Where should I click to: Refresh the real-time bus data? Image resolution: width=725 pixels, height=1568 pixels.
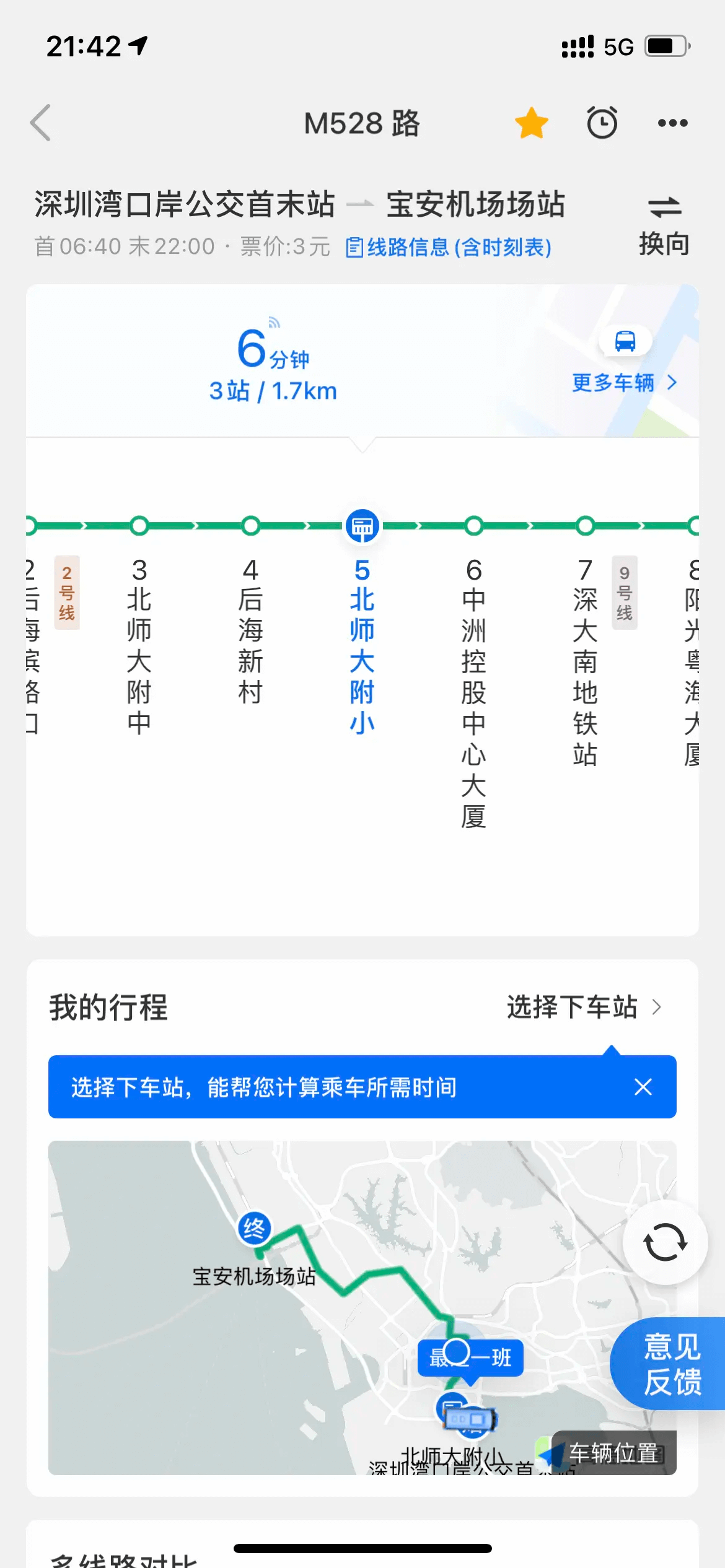pyautogui.click(x=665, y=1242)
